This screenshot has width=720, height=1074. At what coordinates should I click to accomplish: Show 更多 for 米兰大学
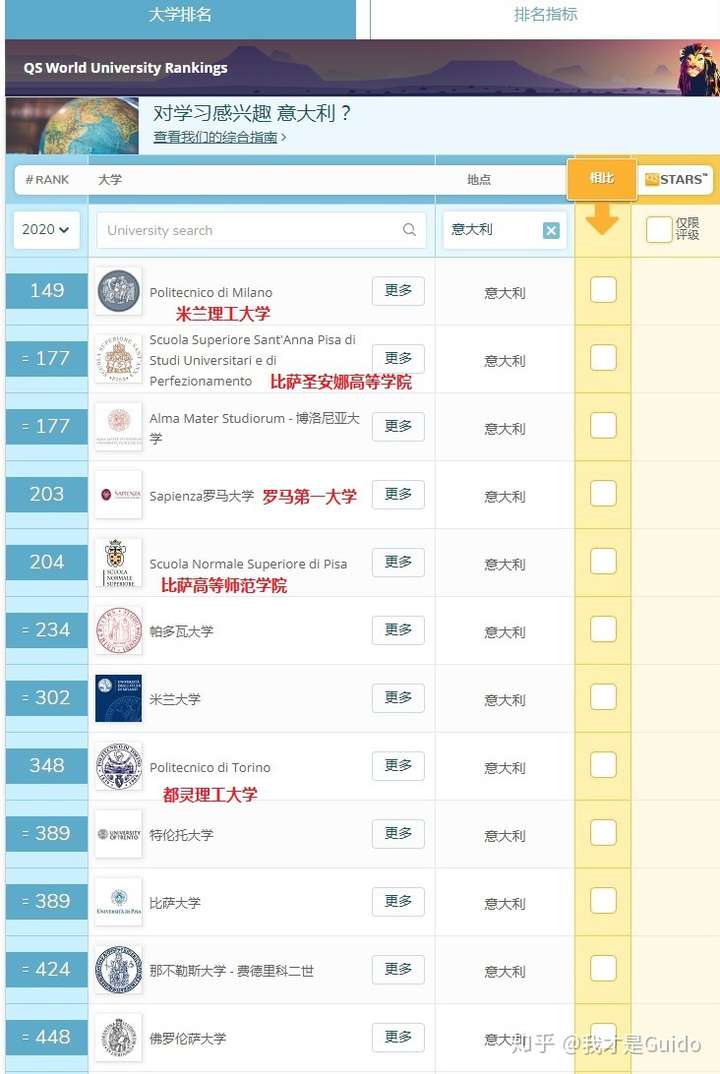coord(398,698)
